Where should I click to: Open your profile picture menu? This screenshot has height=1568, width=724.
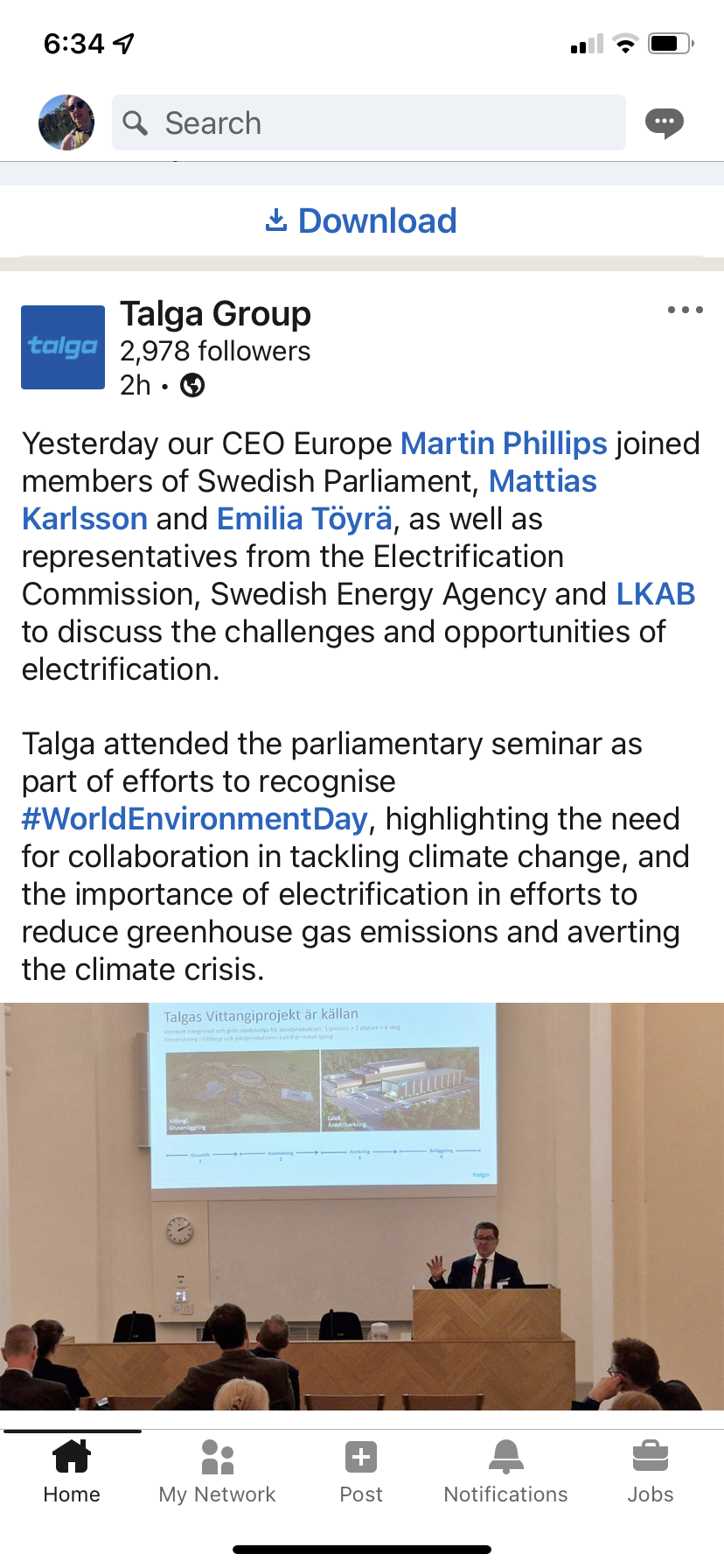[x=66, y=122]
